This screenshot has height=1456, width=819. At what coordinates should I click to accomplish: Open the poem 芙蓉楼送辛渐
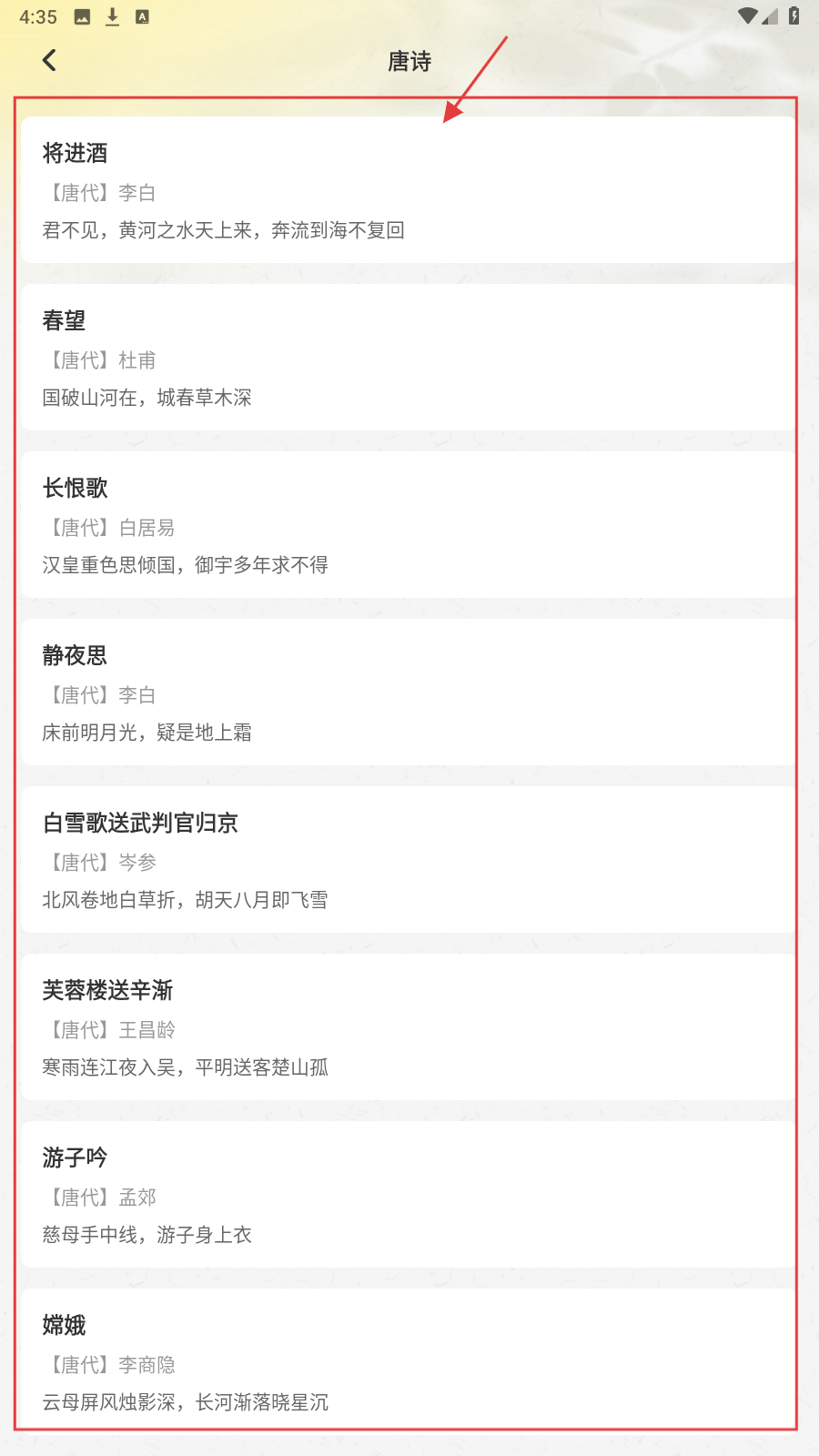click(408, 1027)
